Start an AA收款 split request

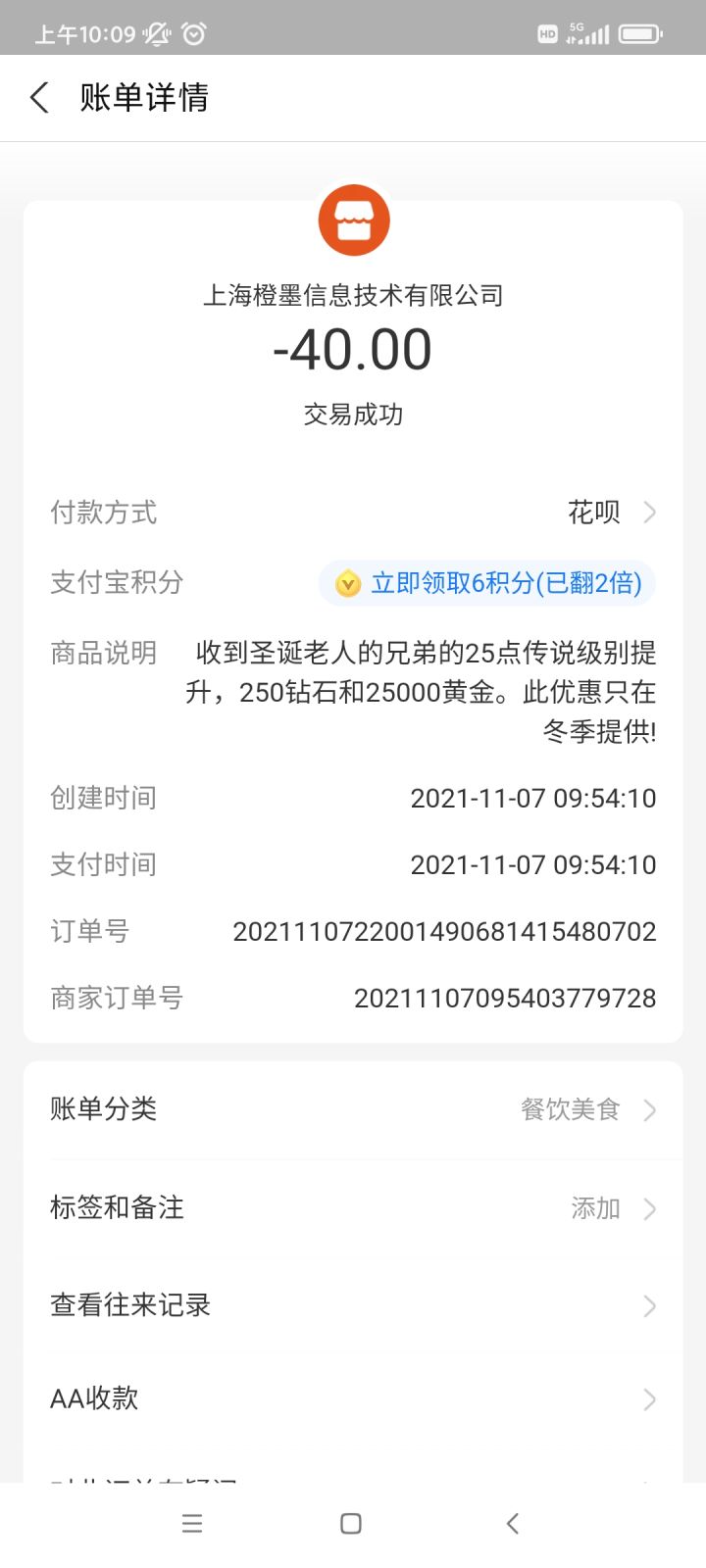coord(353,1398)
